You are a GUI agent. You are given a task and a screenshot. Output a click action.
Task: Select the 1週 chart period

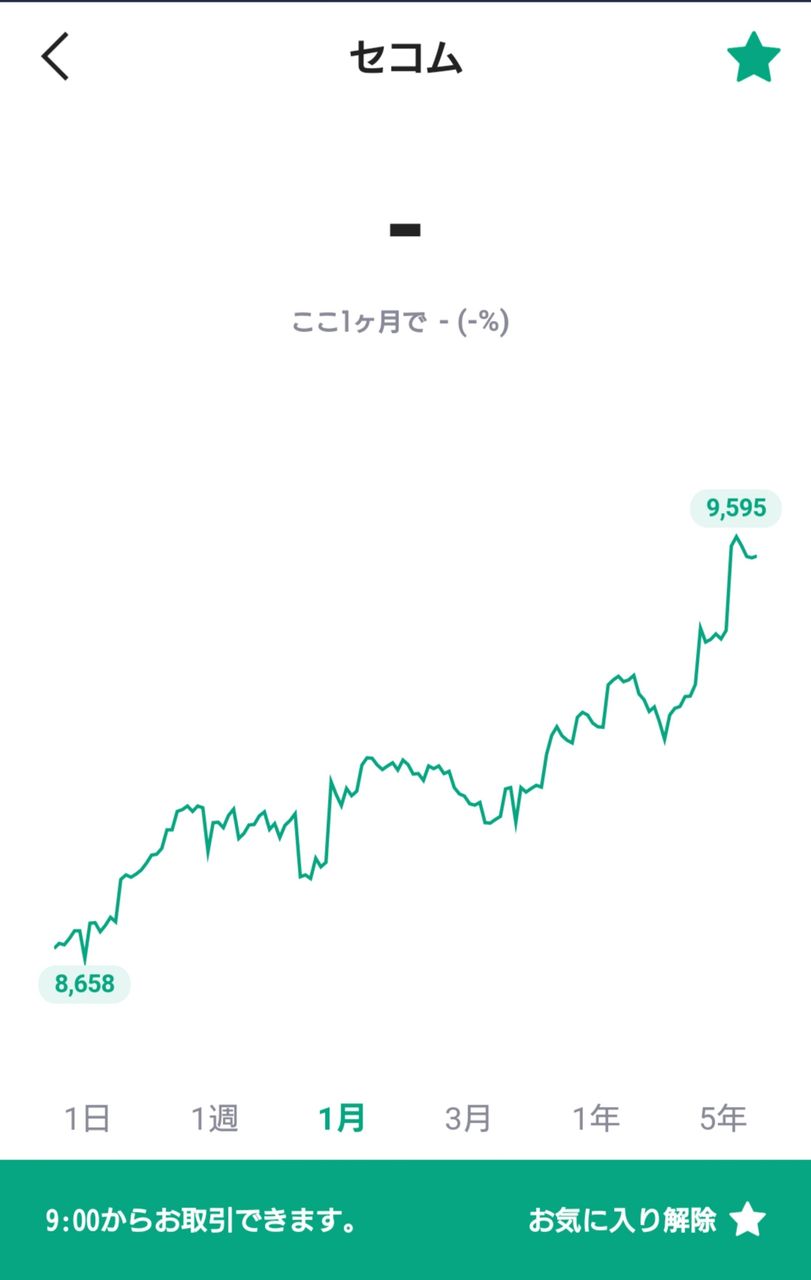[215, 1119]
